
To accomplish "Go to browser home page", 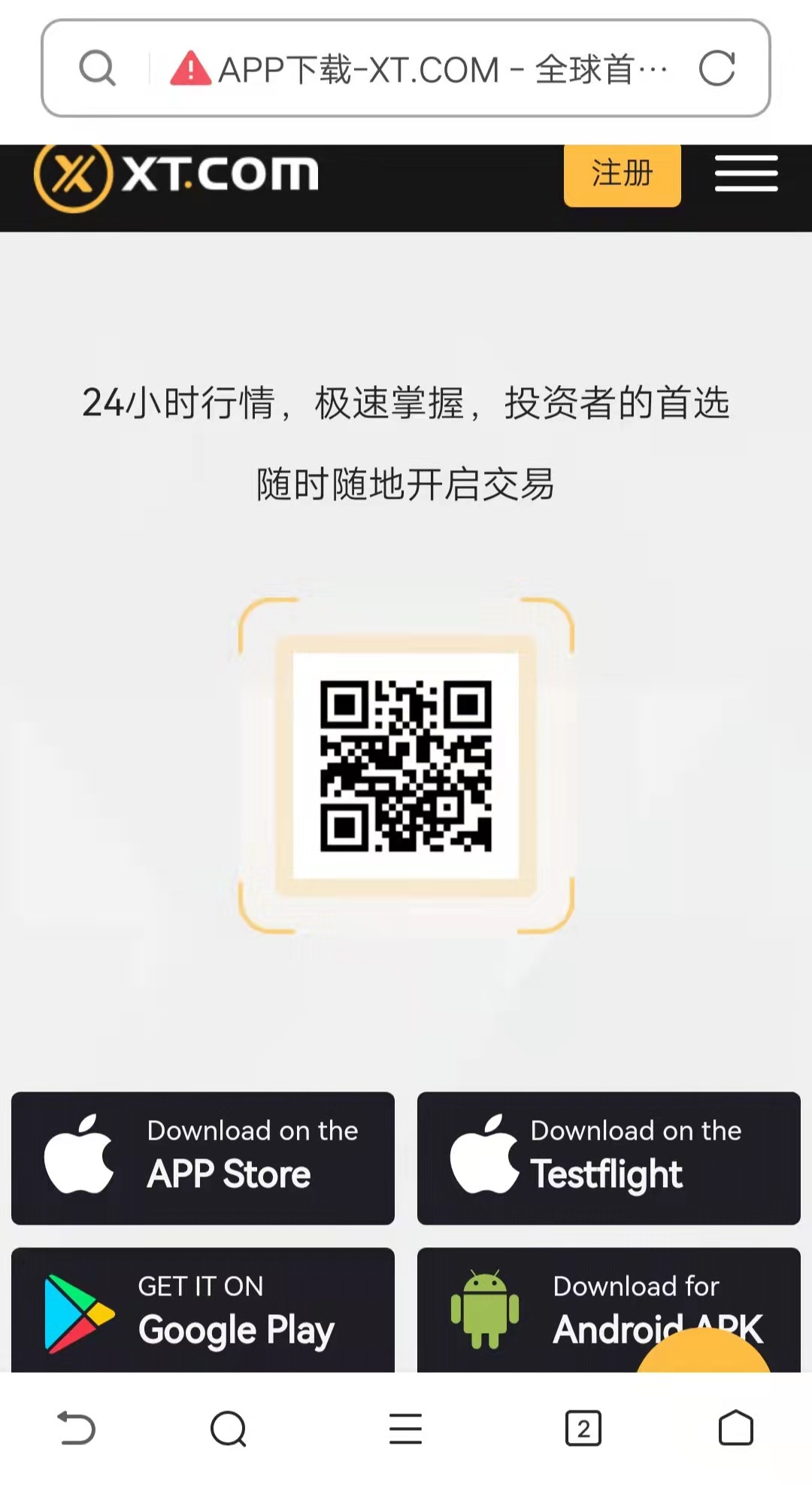I will click(735, 1428).
